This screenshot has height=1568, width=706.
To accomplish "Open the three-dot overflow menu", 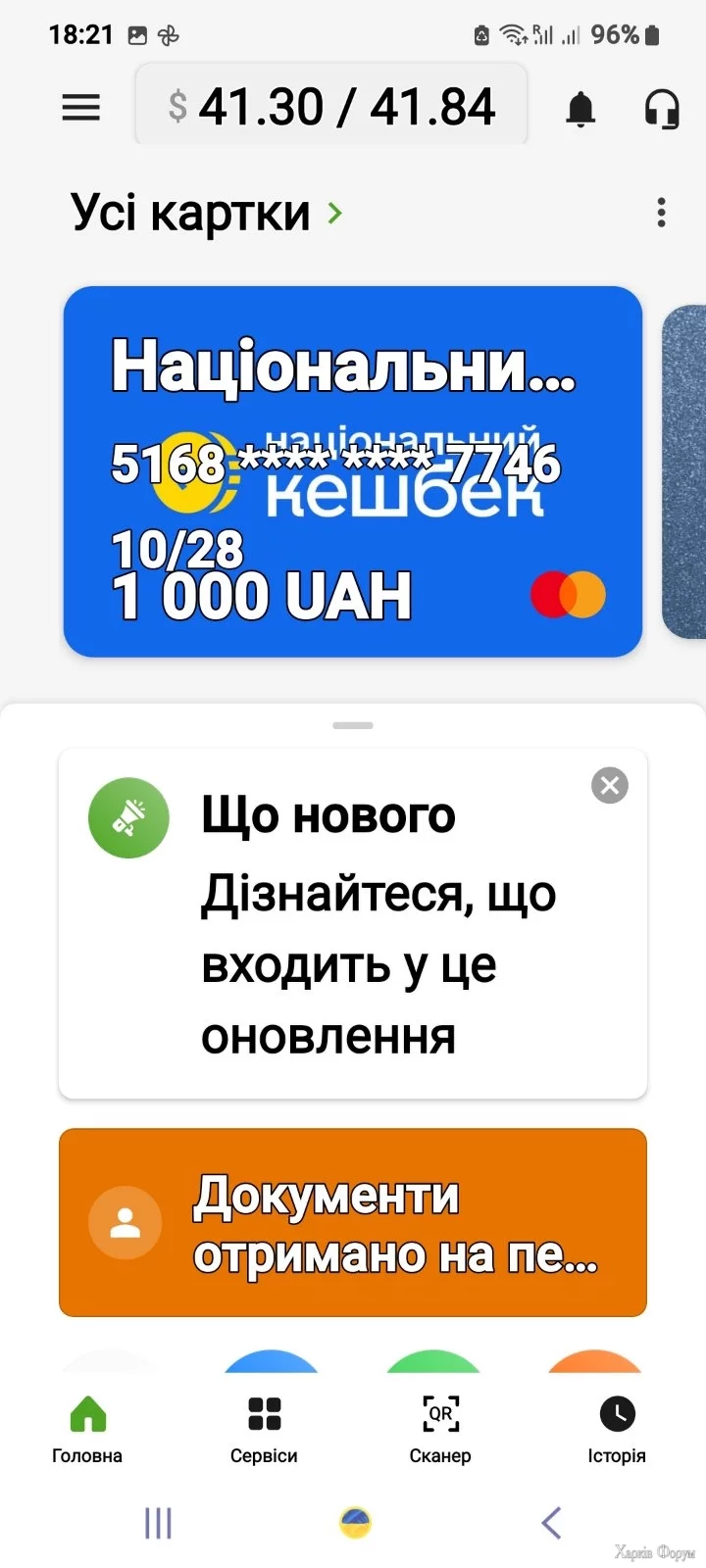I will pos(662,213).
